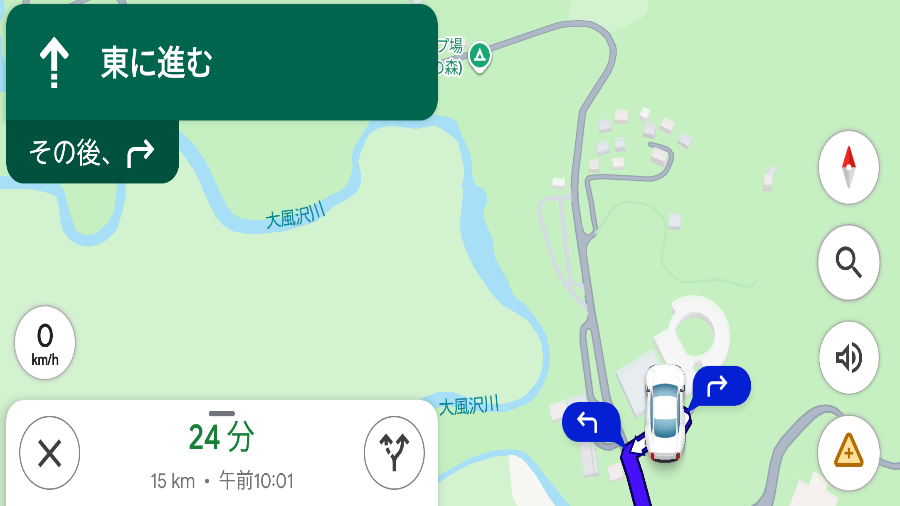
Task: Toggle voice guidance sound
Action: pyautogui.click(x=849, y=358)
